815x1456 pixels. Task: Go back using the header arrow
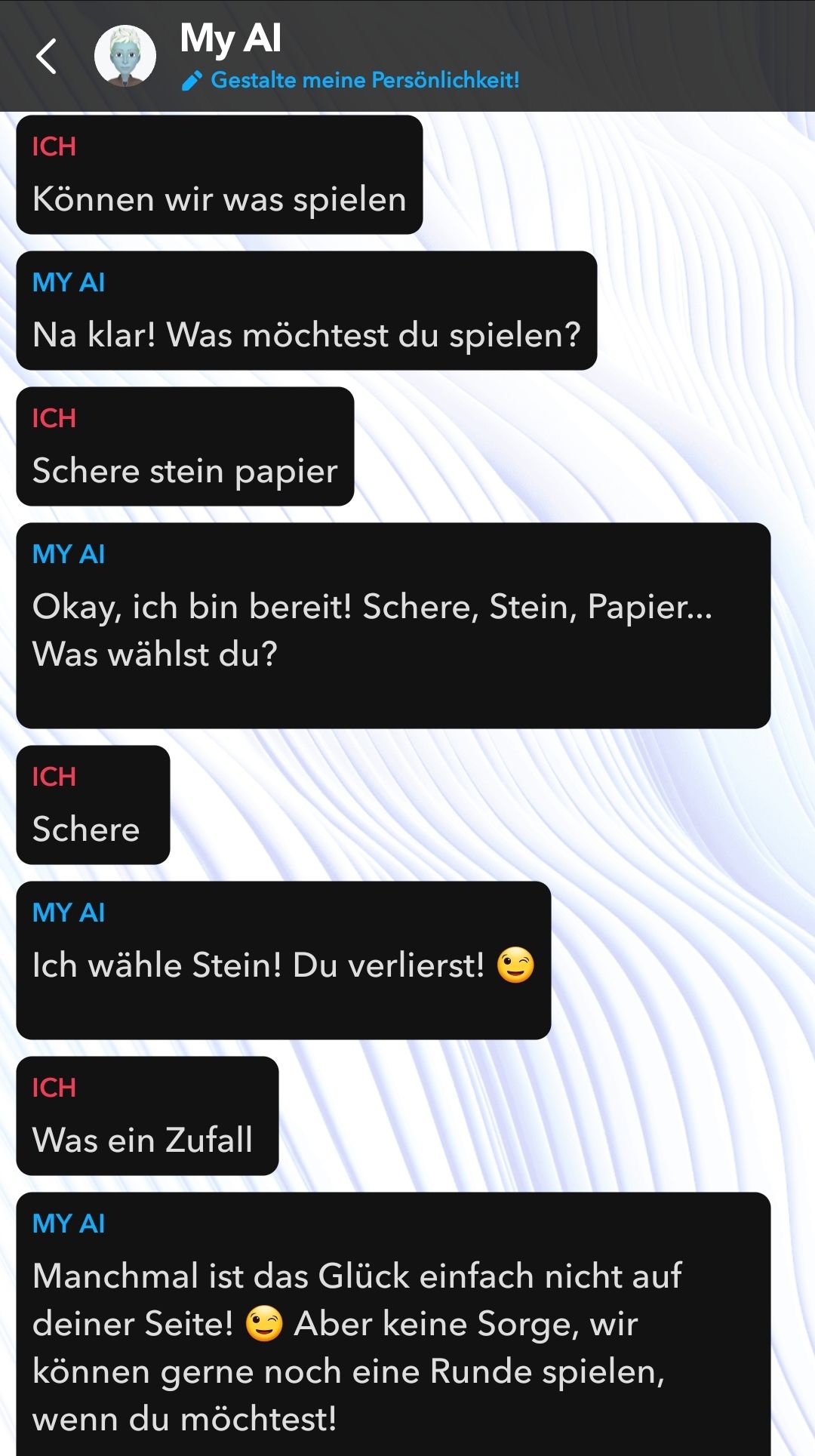[x=47, y=57]
